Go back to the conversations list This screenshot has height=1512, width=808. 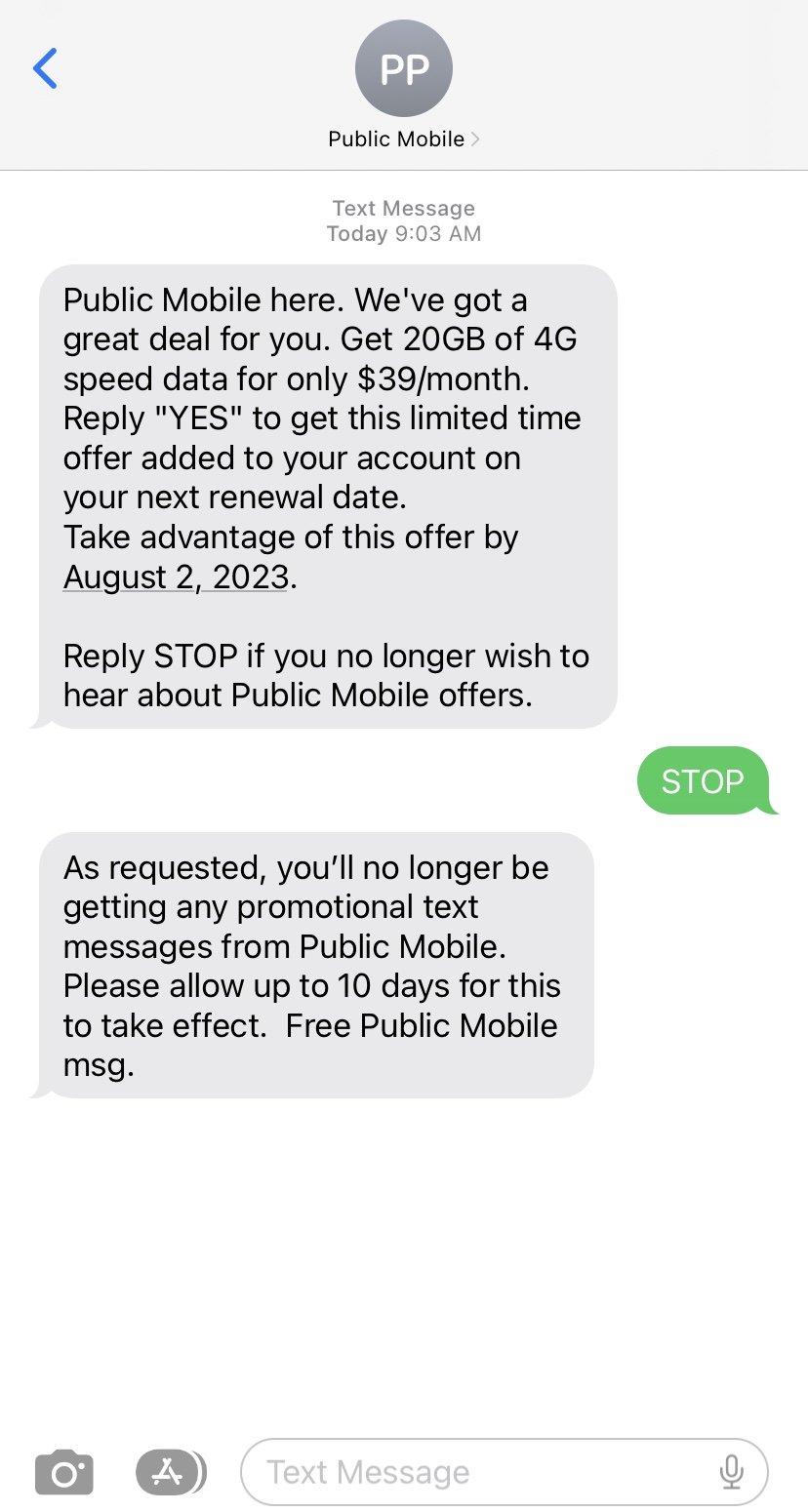45,68
